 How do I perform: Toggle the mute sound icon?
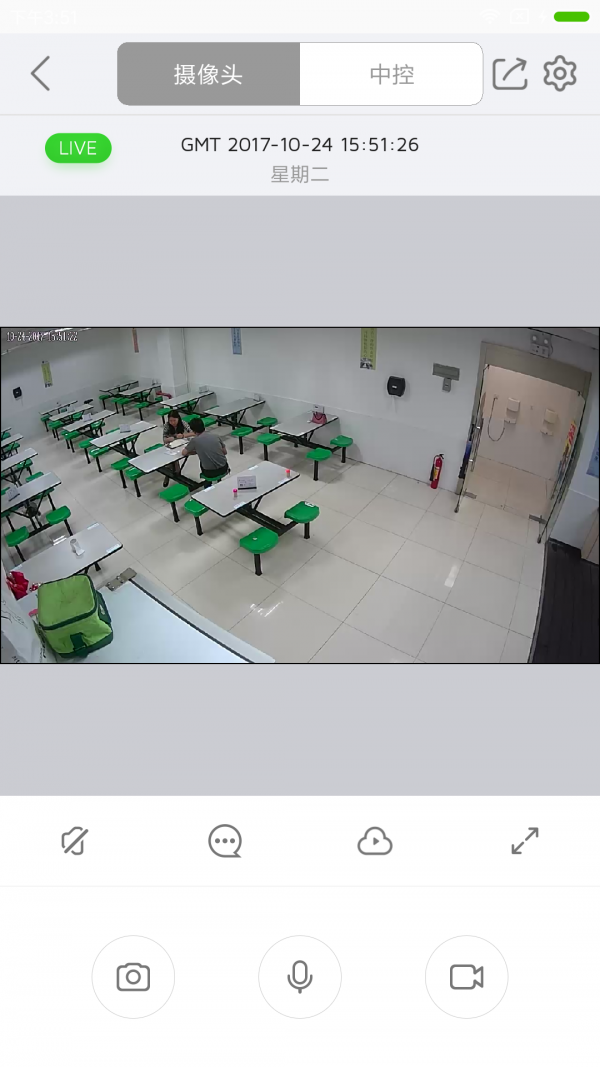75,841
